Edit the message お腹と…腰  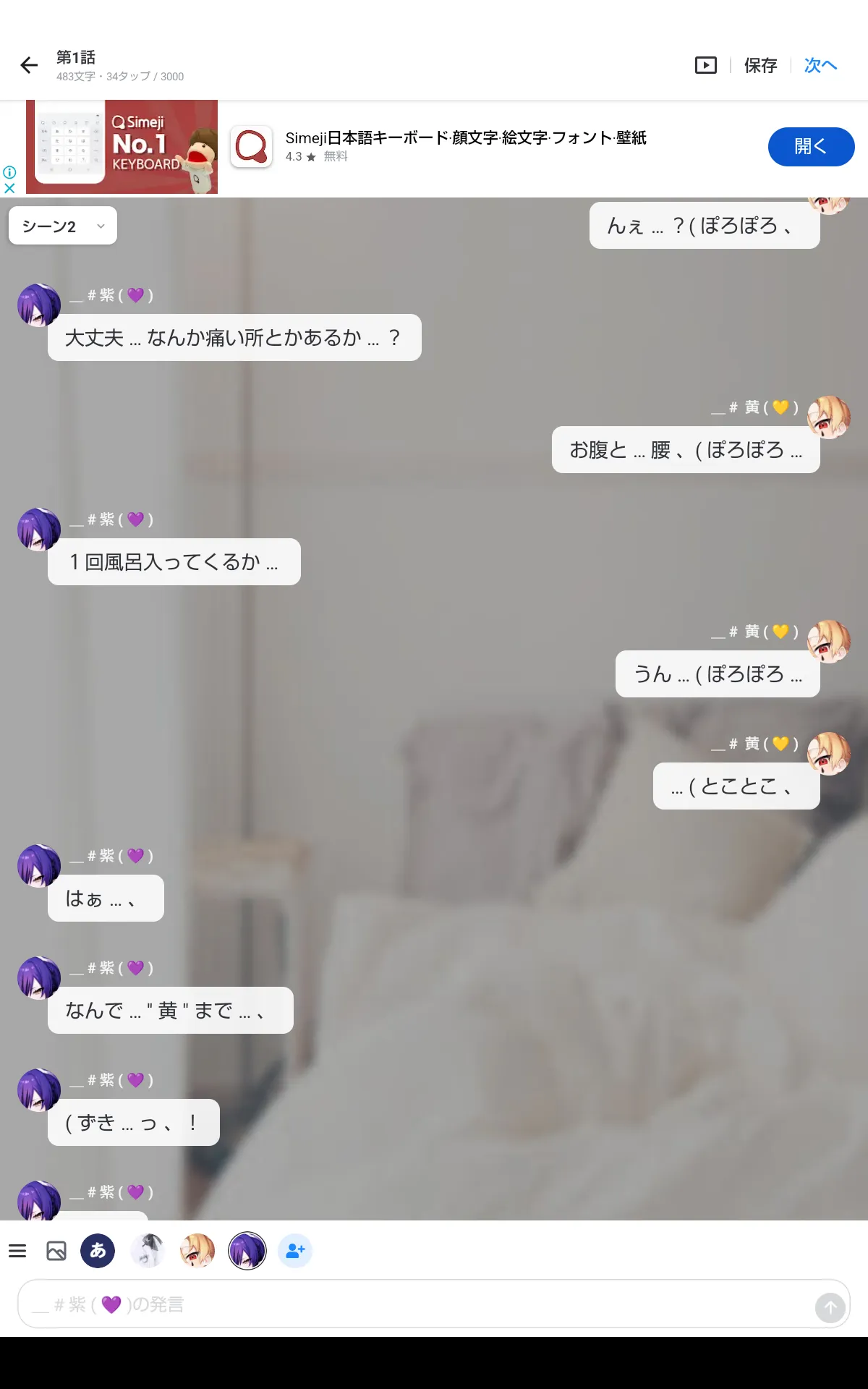coord(686,450)
